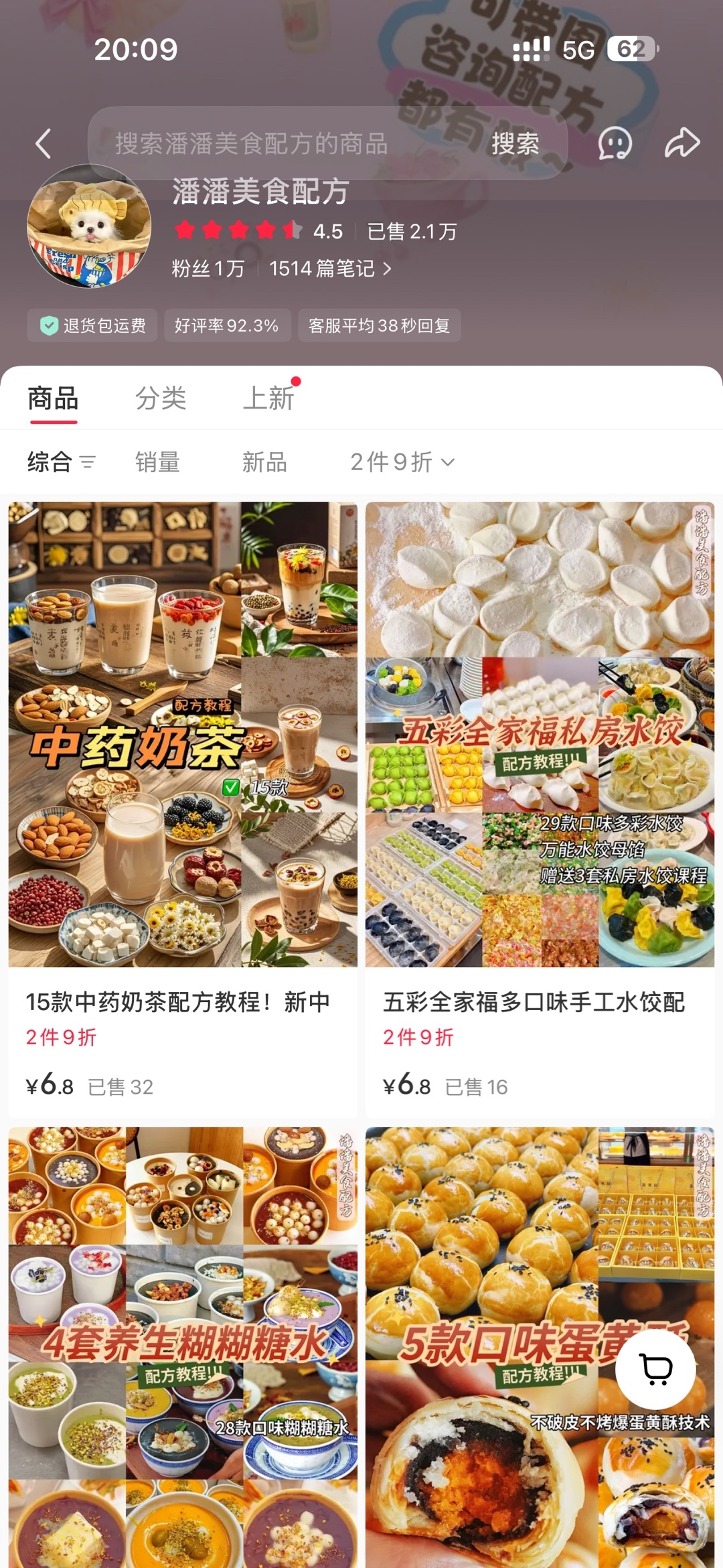Image resolution: width=723 pixels, height=1568 pixels.
Task: Share this shop
Action: 682,143
